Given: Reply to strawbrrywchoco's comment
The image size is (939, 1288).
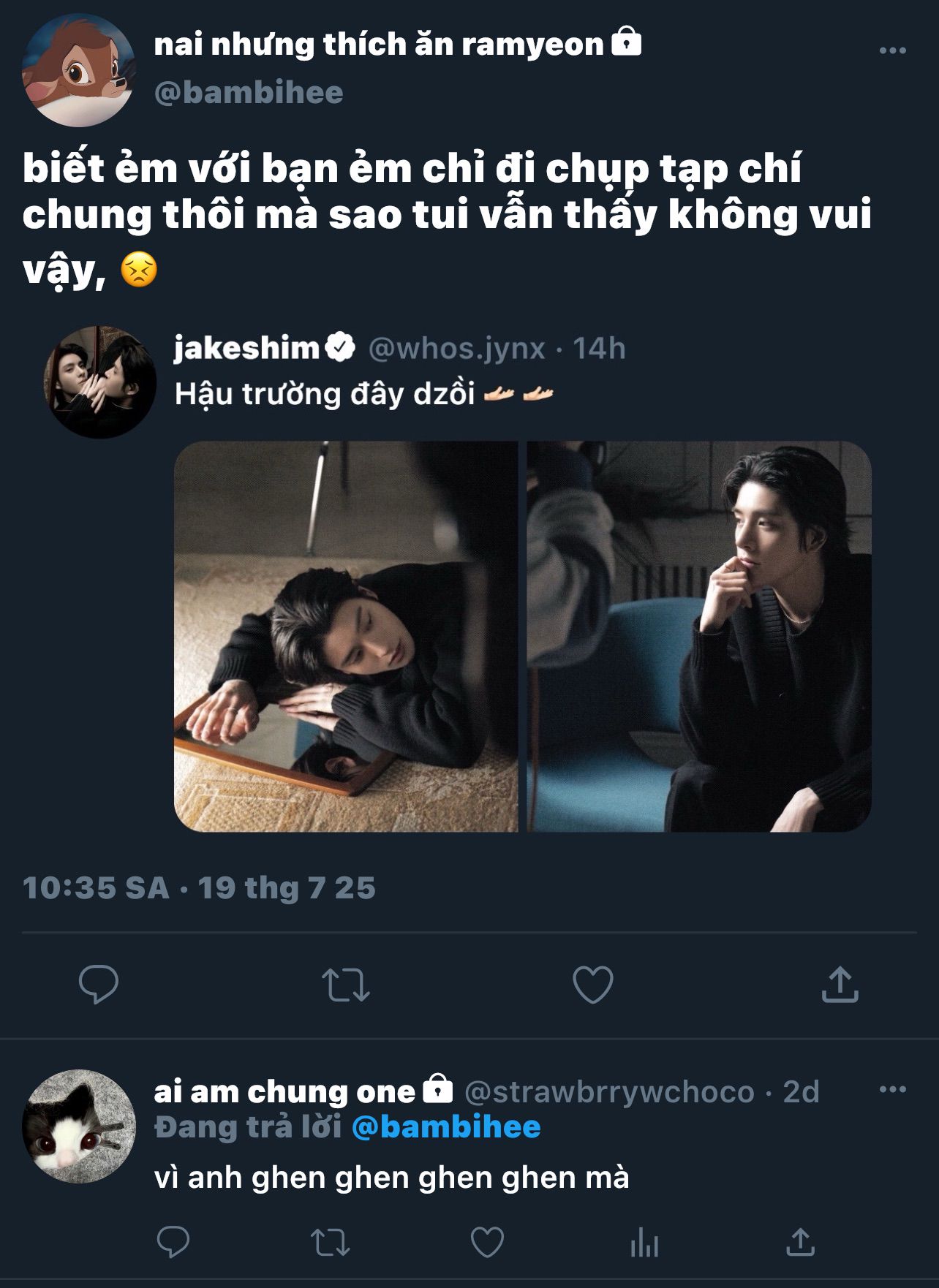Looking at the screenshot, I should point(173,1241).
